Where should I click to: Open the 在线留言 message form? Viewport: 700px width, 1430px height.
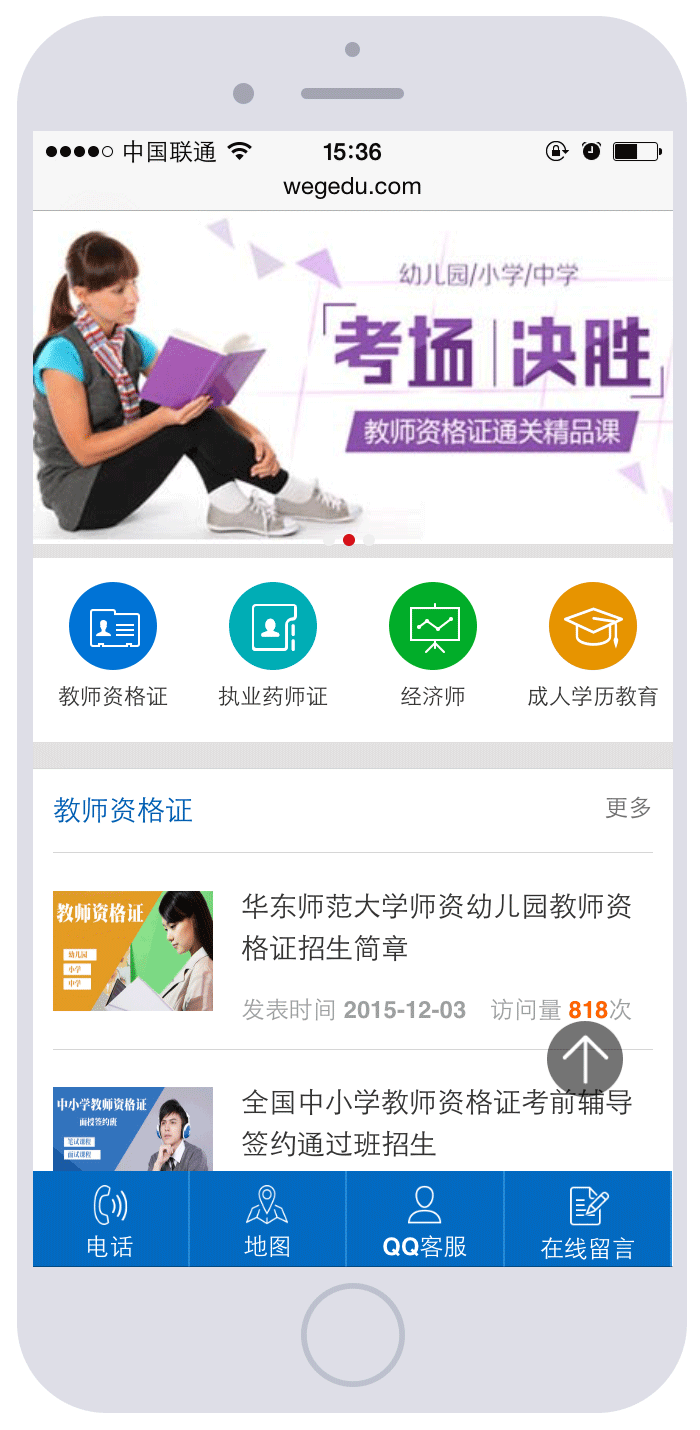(x=587, y=1220)
